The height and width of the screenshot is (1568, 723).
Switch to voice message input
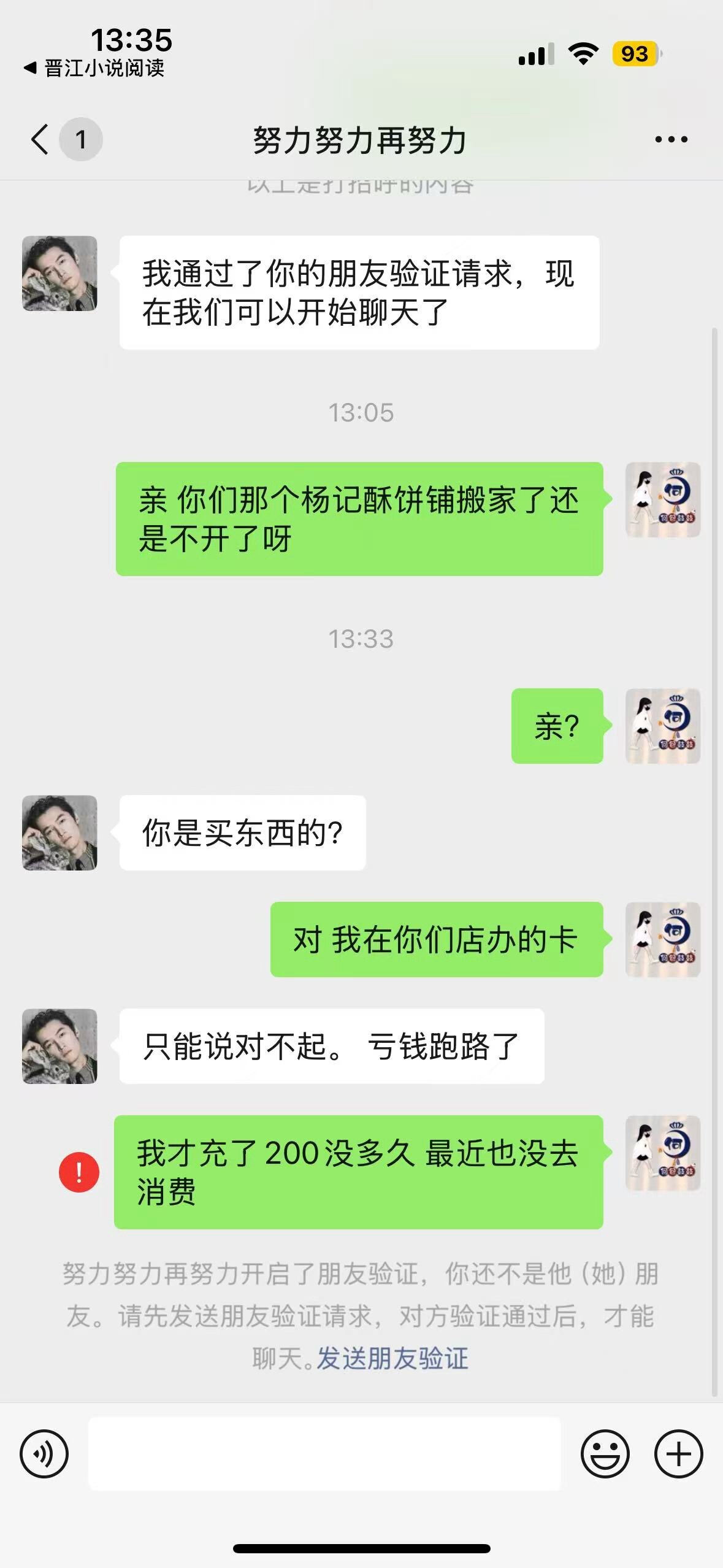pos(44,1454)
